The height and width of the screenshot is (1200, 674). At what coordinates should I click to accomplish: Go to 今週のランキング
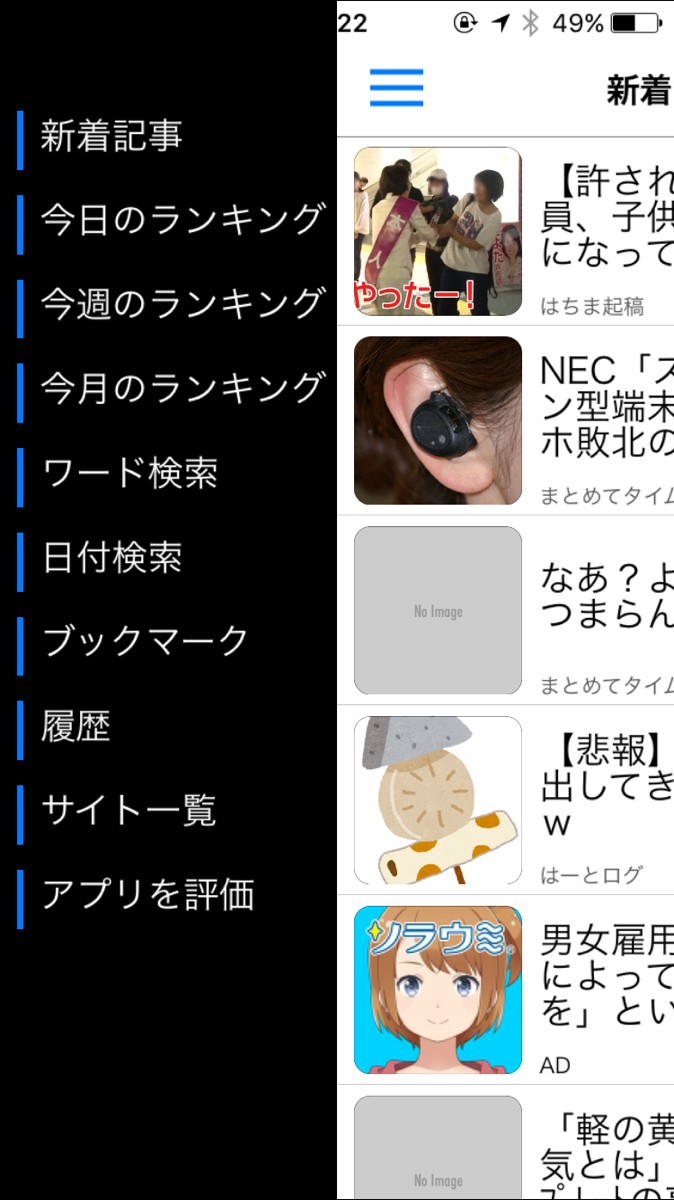point(182,304)
